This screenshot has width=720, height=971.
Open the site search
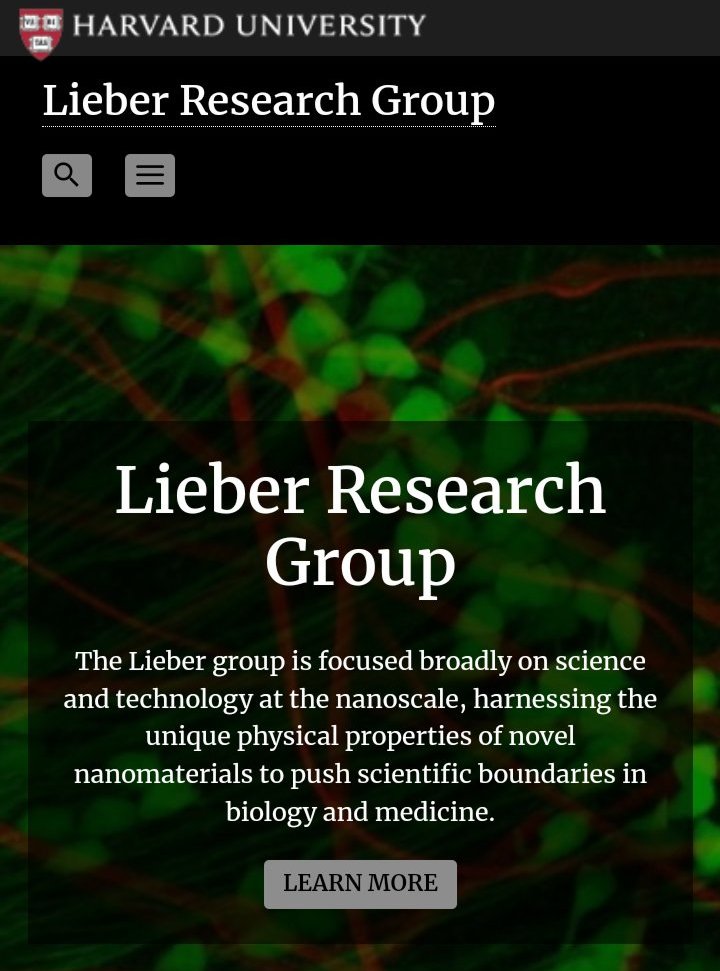coord(67,175)
